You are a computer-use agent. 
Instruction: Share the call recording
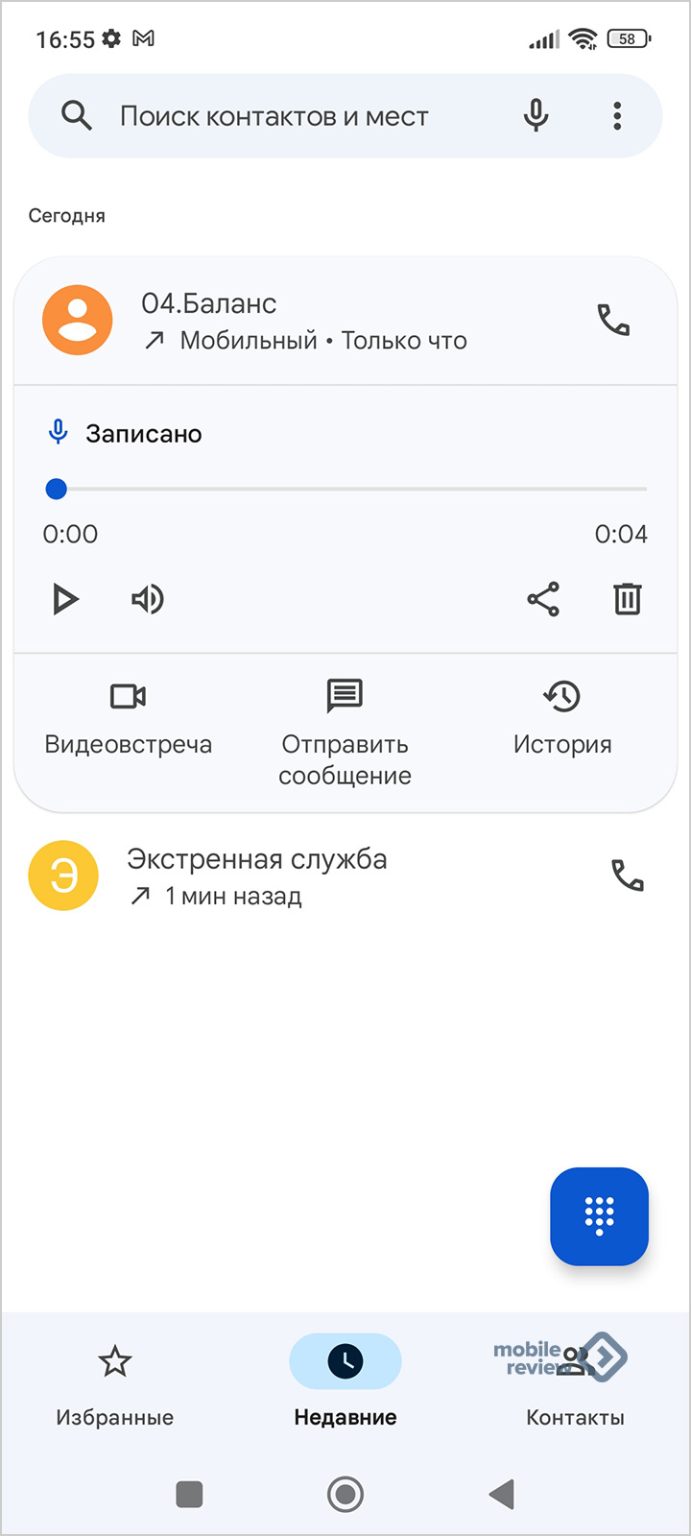click(543, 599)
